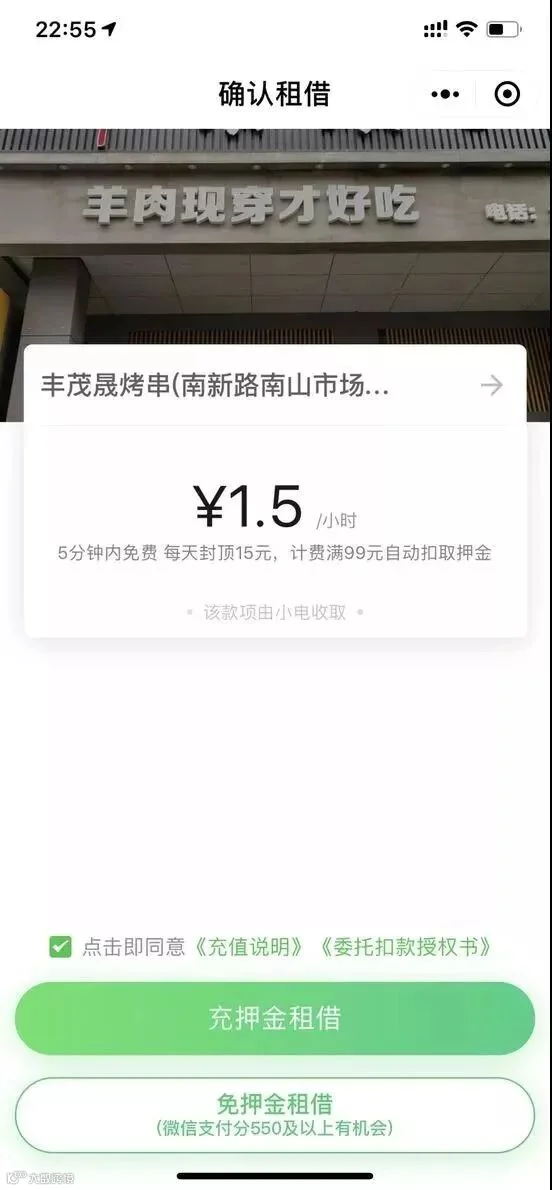This screenshot has width=552, height=1190.
Task: Choose 免押金租借 deposit-free rental
Action: (275, 1114)
